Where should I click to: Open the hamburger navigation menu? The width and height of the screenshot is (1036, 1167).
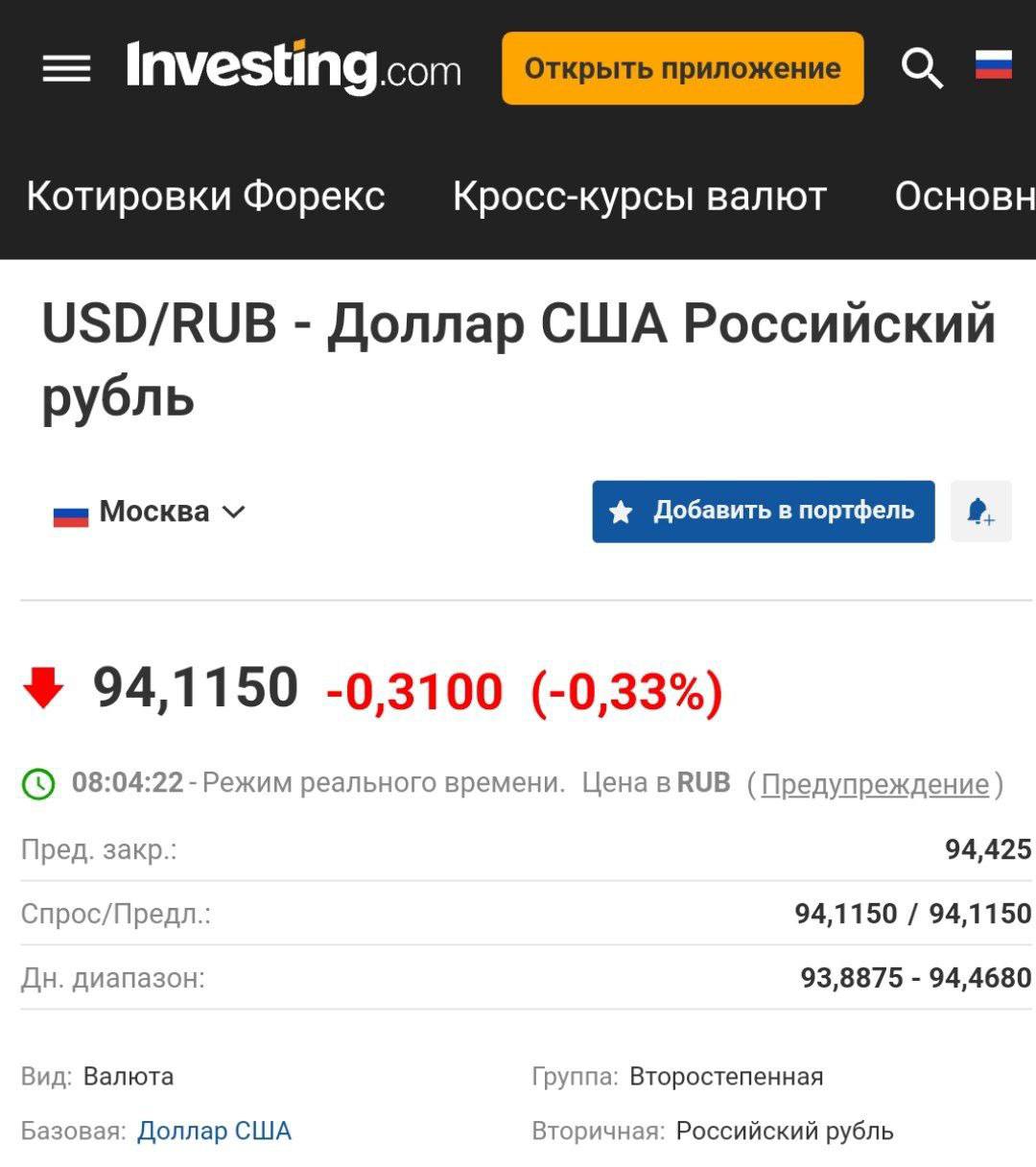(x=66, y=68)
